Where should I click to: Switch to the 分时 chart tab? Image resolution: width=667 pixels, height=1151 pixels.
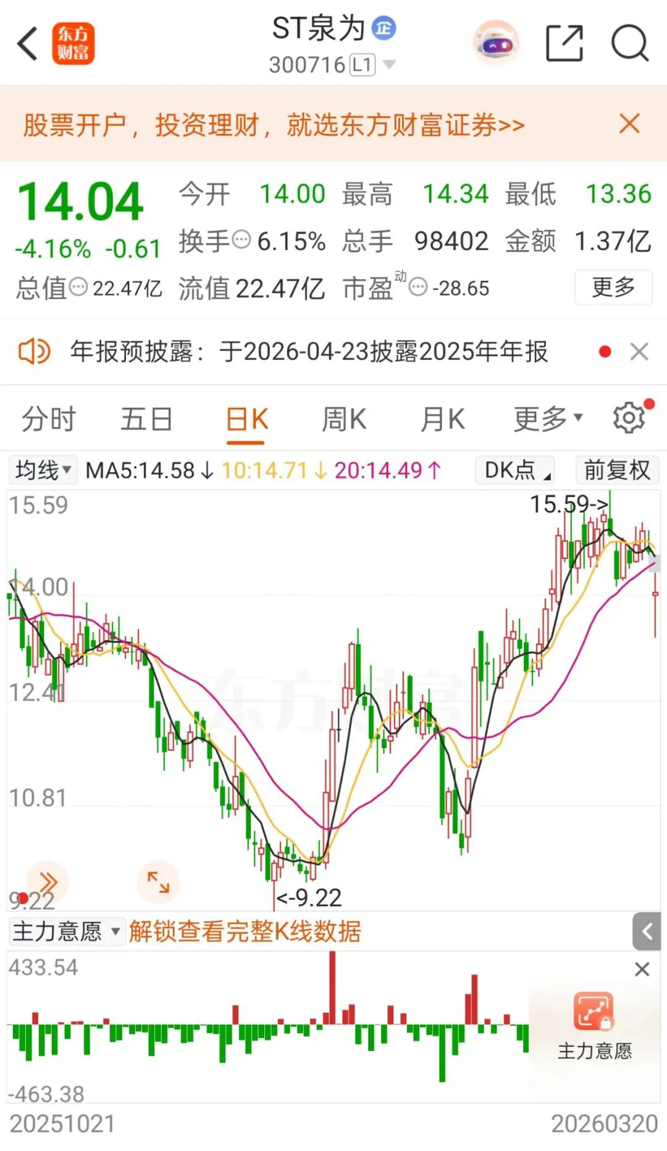[x=48, y=419]
